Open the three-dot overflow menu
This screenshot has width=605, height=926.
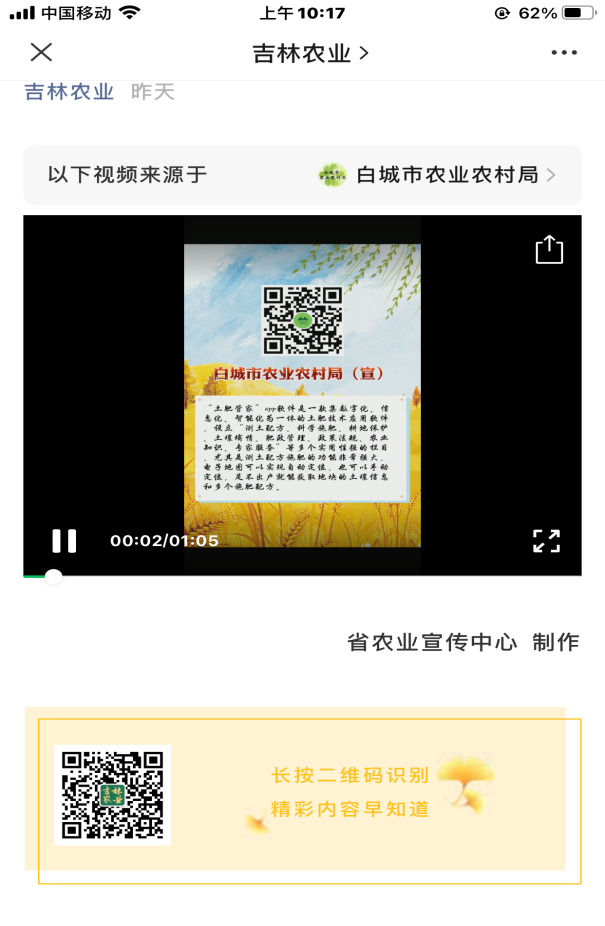[564, 53]
